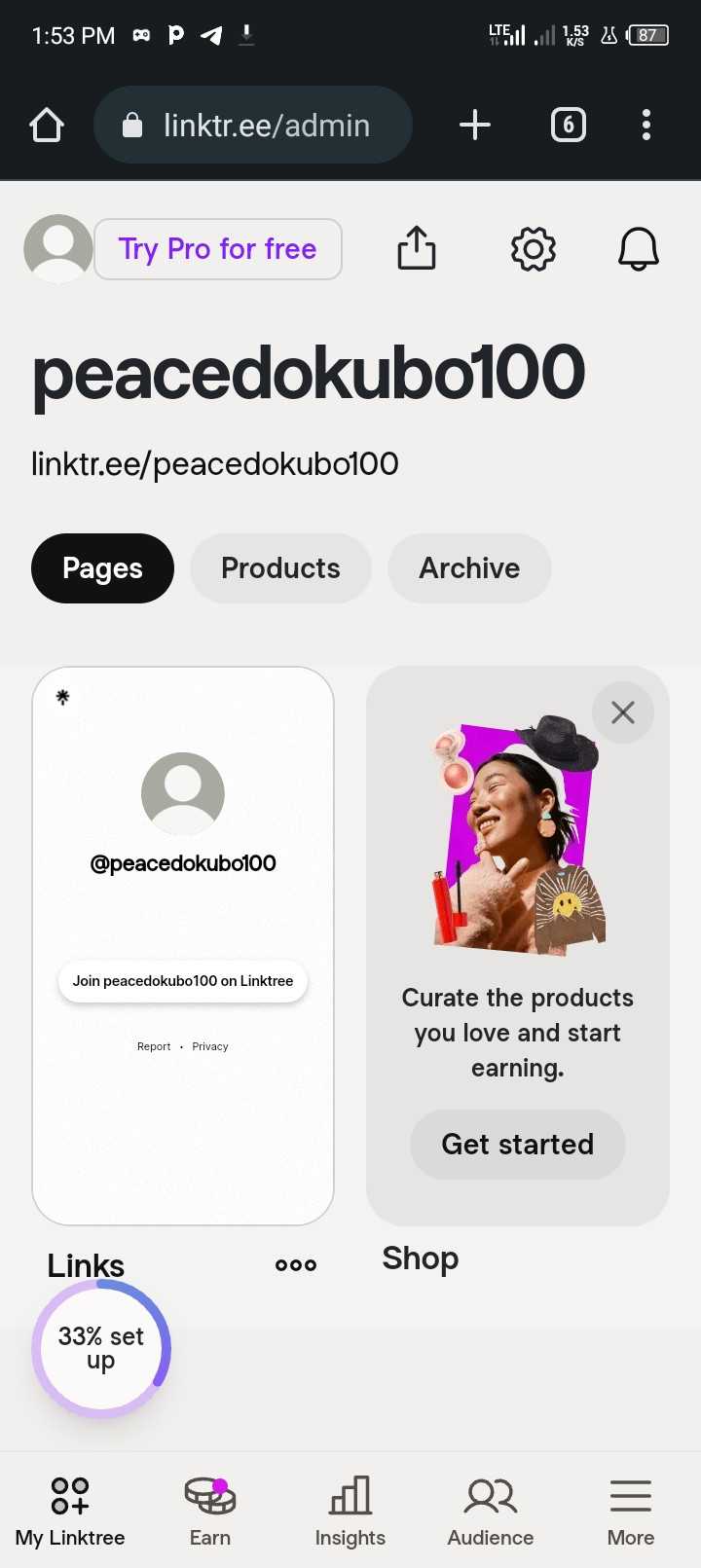Tap Try Pro for free
This screenshot has width=701, height=1568.
(x=218, y=249)
